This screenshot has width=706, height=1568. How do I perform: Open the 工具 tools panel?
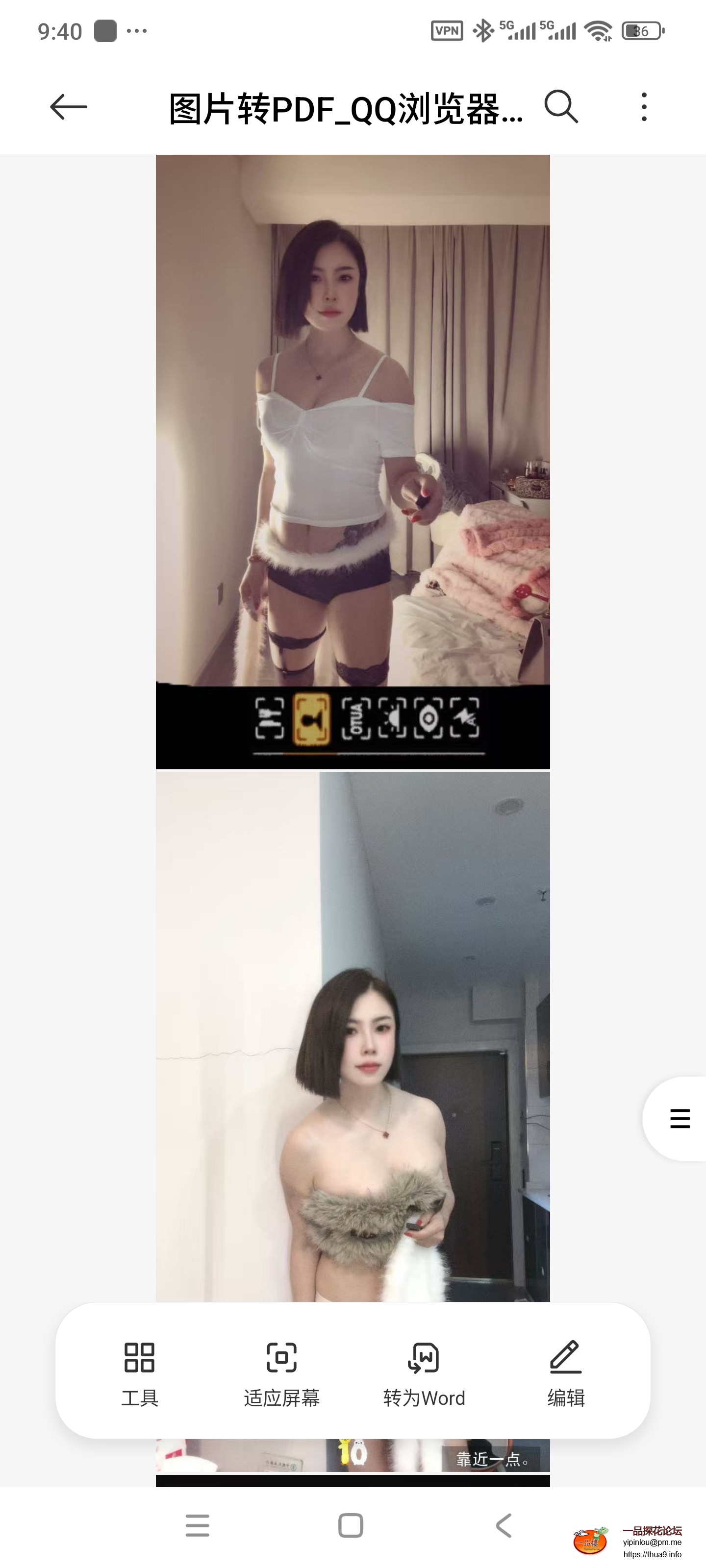(140, 1373)
